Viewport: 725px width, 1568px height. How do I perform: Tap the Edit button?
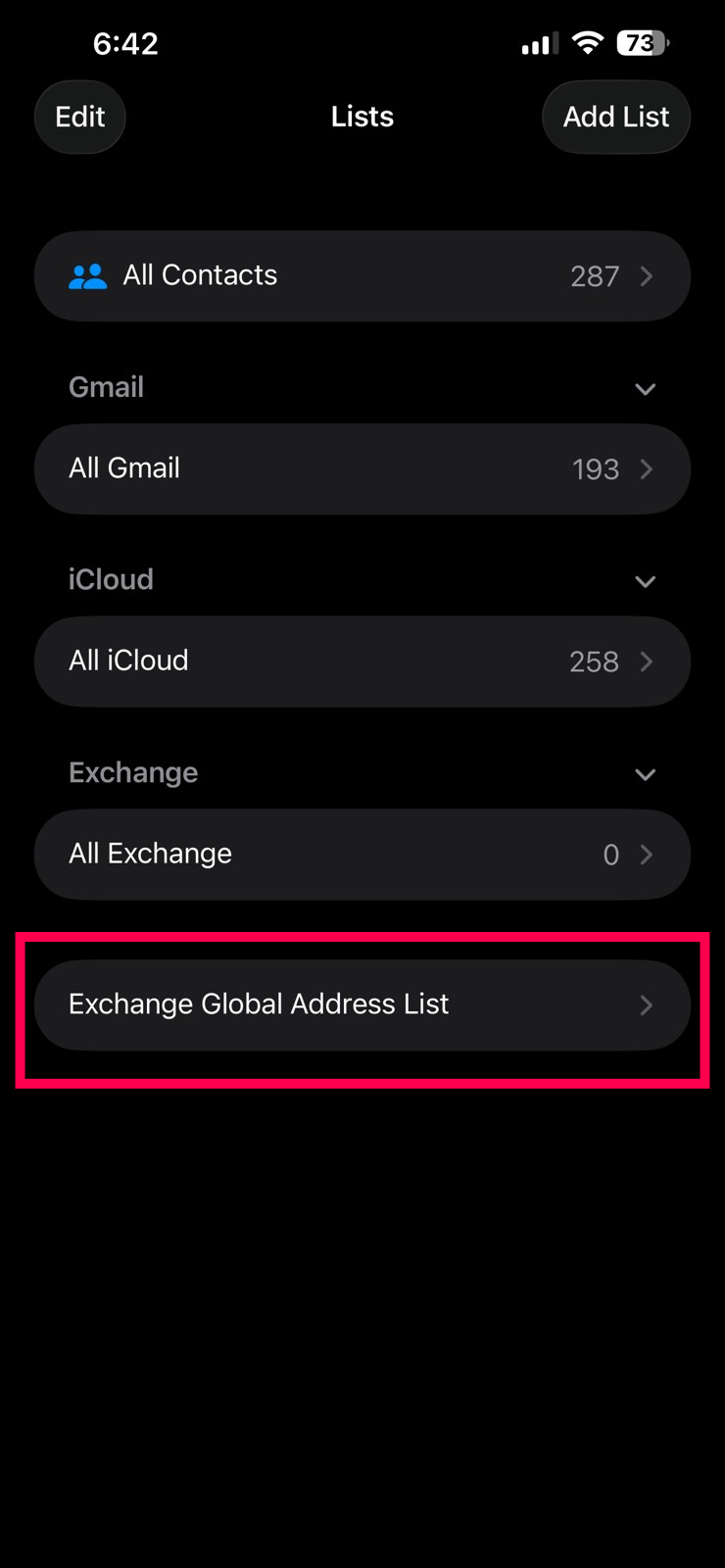coord(79,118)
